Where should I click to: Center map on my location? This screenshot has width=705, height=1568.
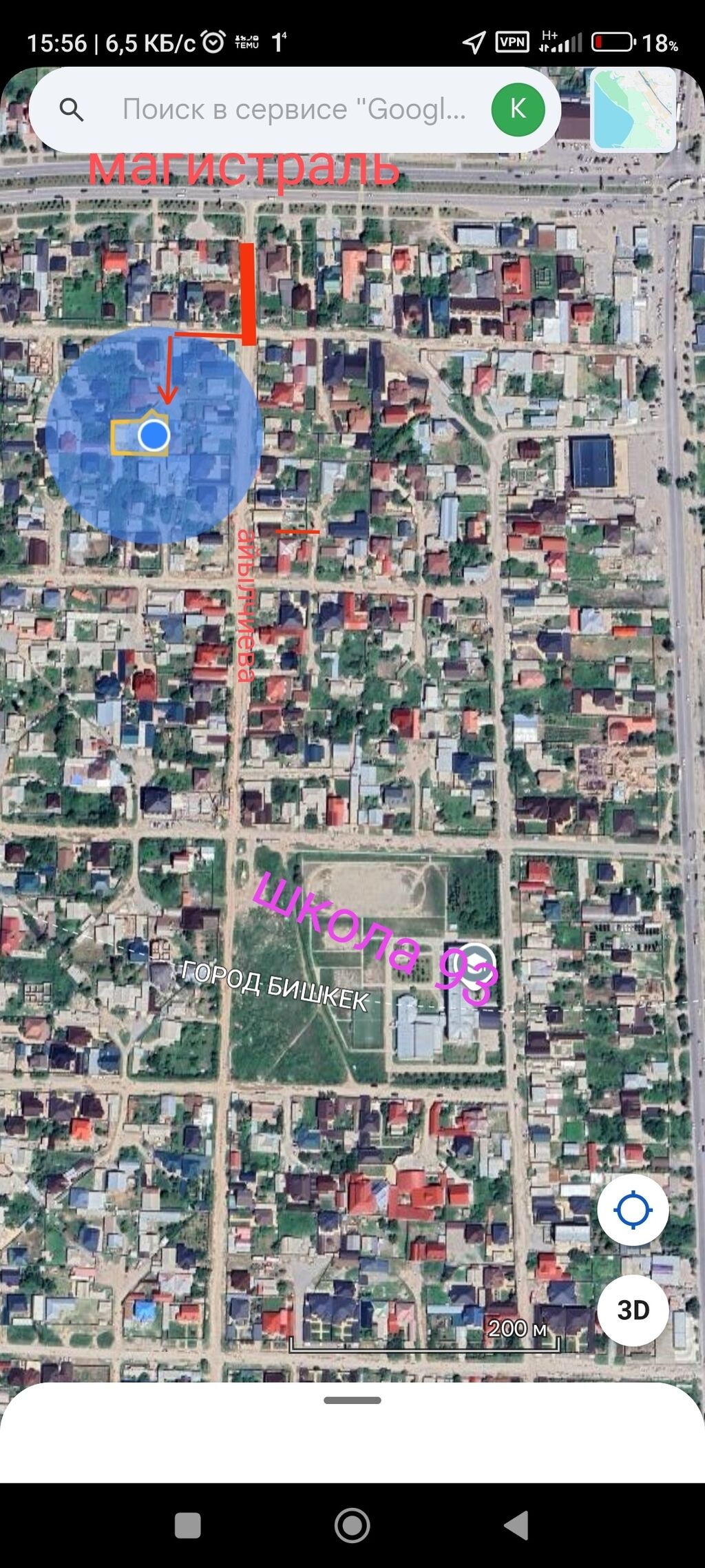[x=633, y=1210]
